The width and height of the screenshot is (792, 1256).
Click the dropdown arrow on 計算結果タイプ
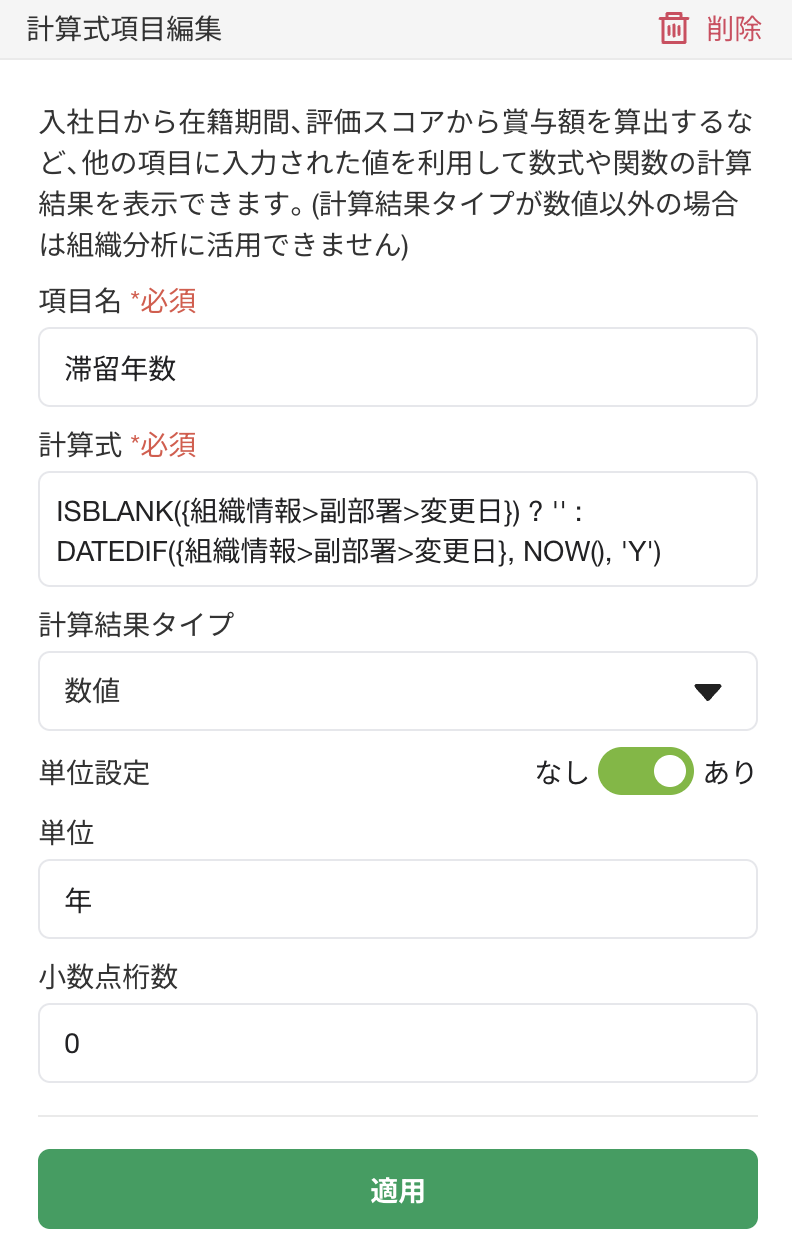(708, 691)
